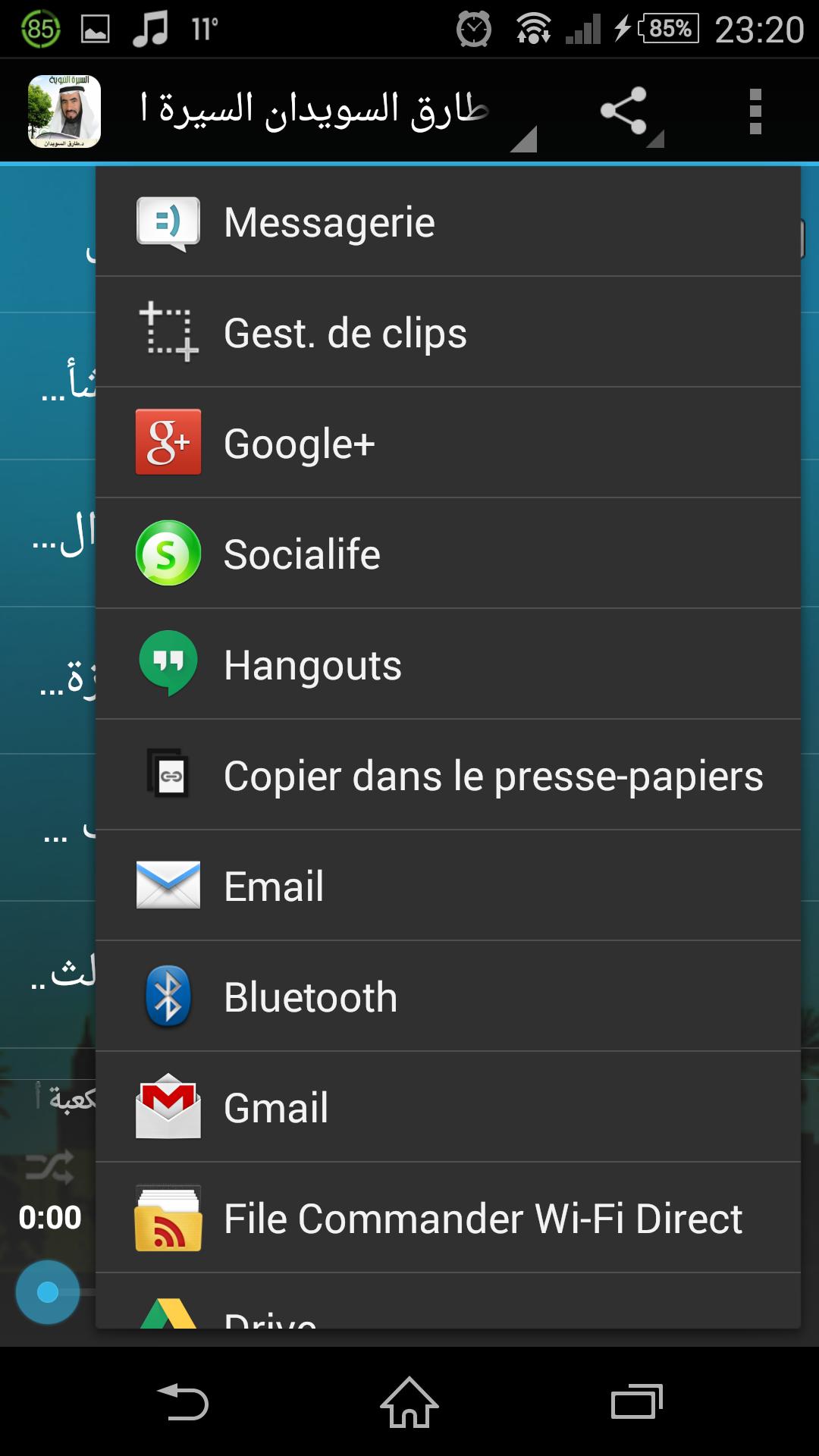Select Copier dans le presse-papiers
The height and width of the screenshot is (1456, 819).
pyautogui.click(x=447, y=776)
